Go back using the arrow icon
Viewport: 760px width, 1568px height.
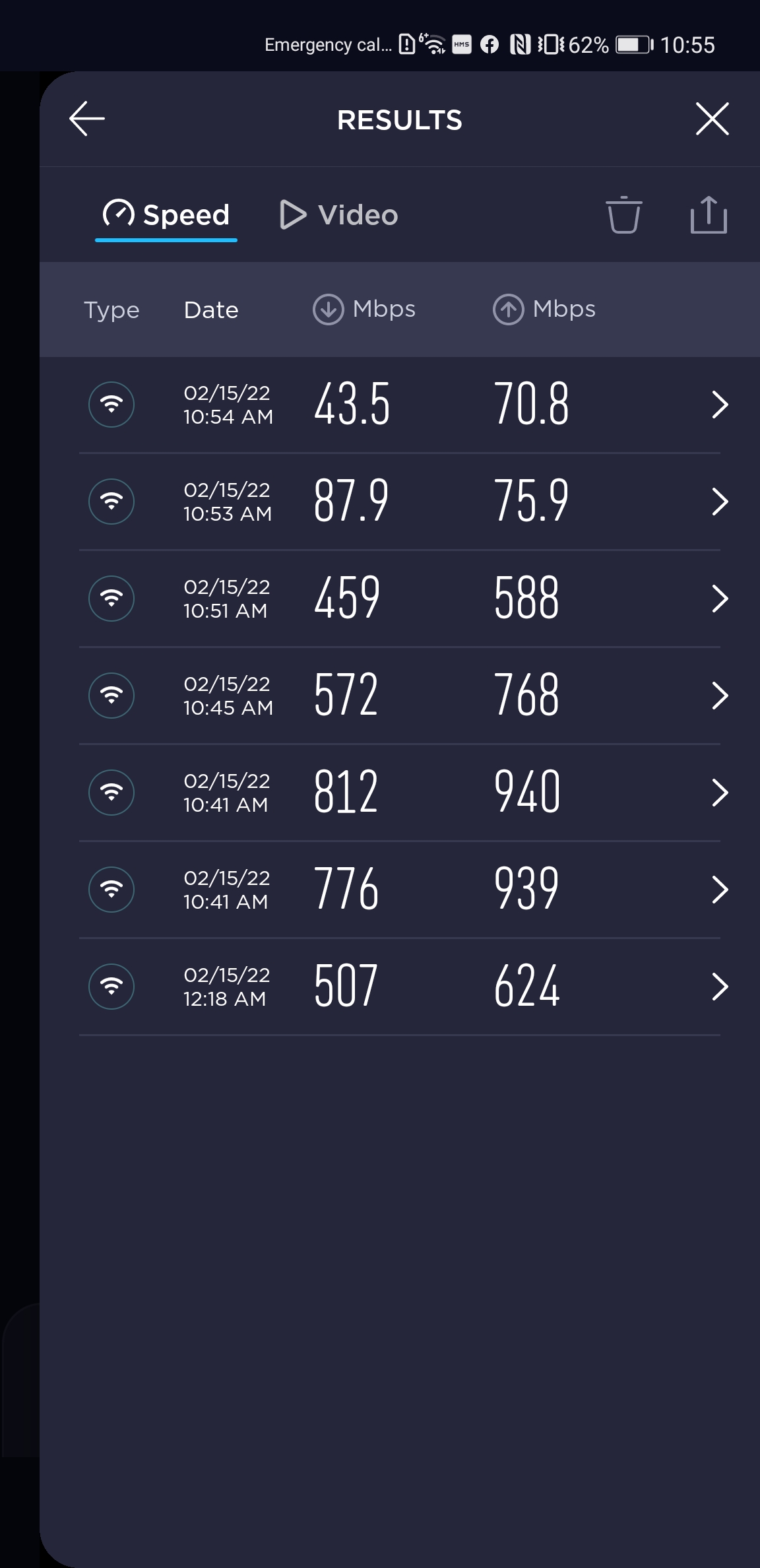[87, 119]
